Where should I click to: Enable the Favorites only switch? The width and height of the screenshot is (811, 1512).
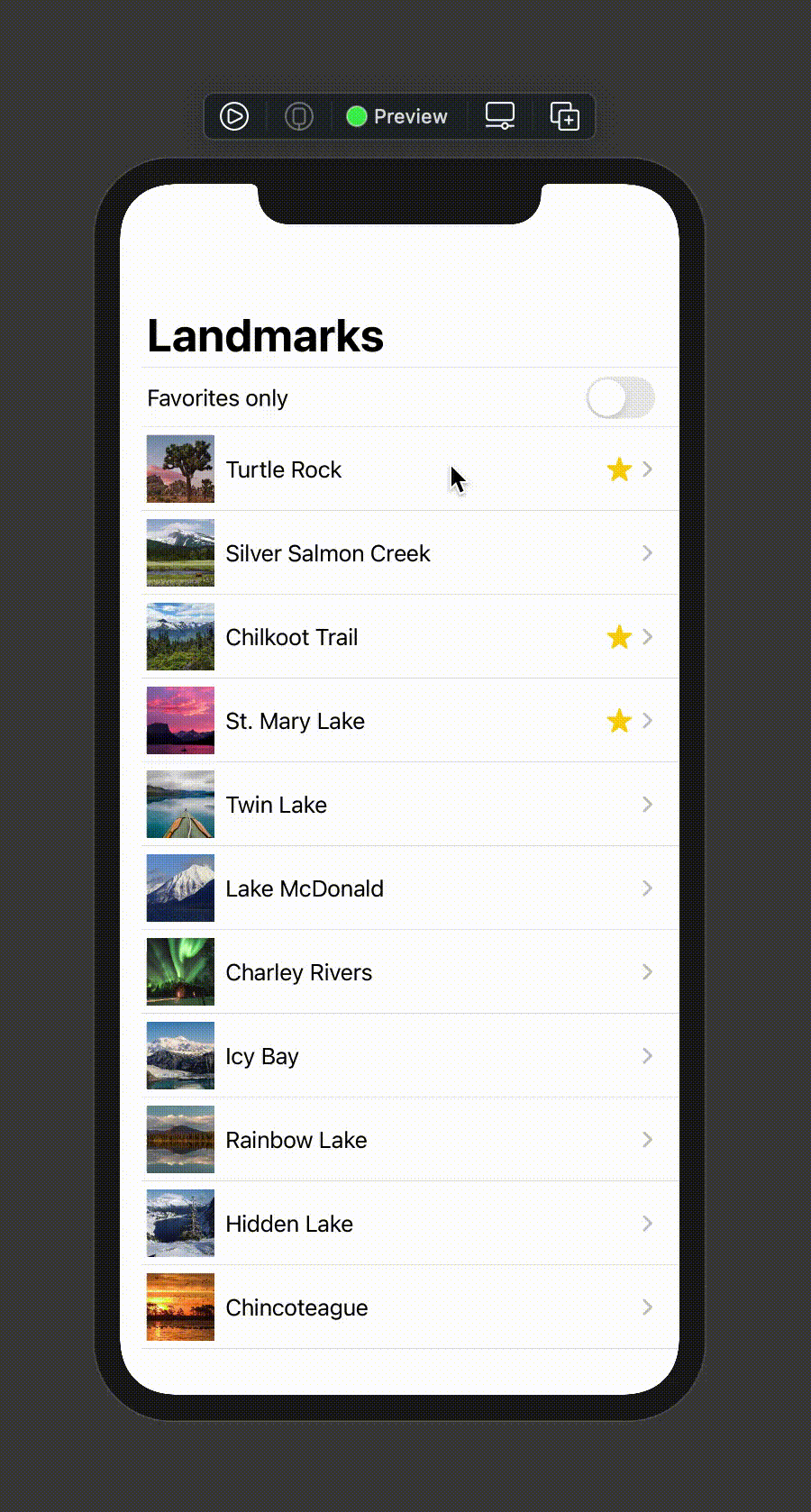620,397
